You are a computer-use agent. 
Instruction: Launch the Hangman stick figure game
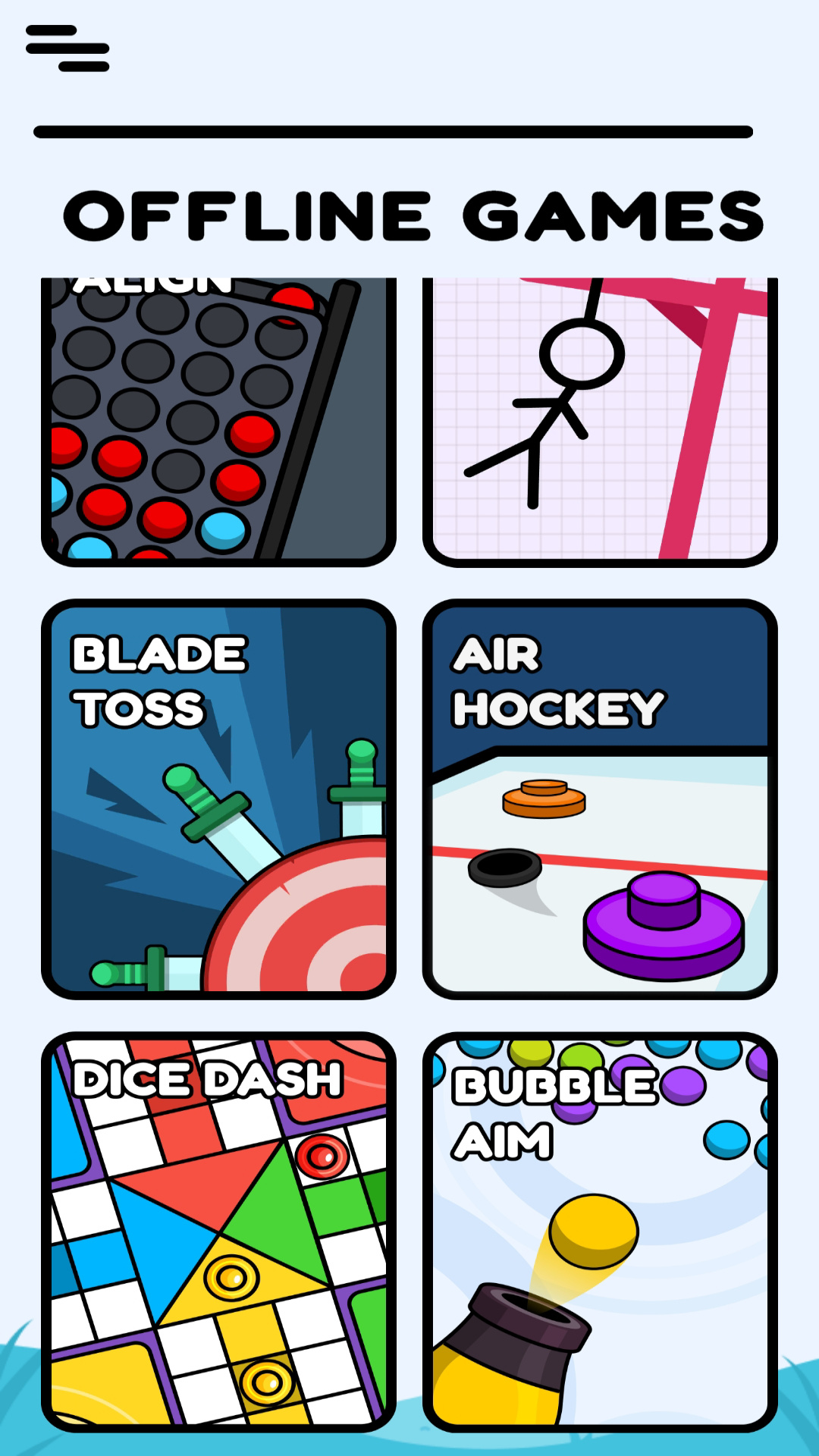[599, 417]
